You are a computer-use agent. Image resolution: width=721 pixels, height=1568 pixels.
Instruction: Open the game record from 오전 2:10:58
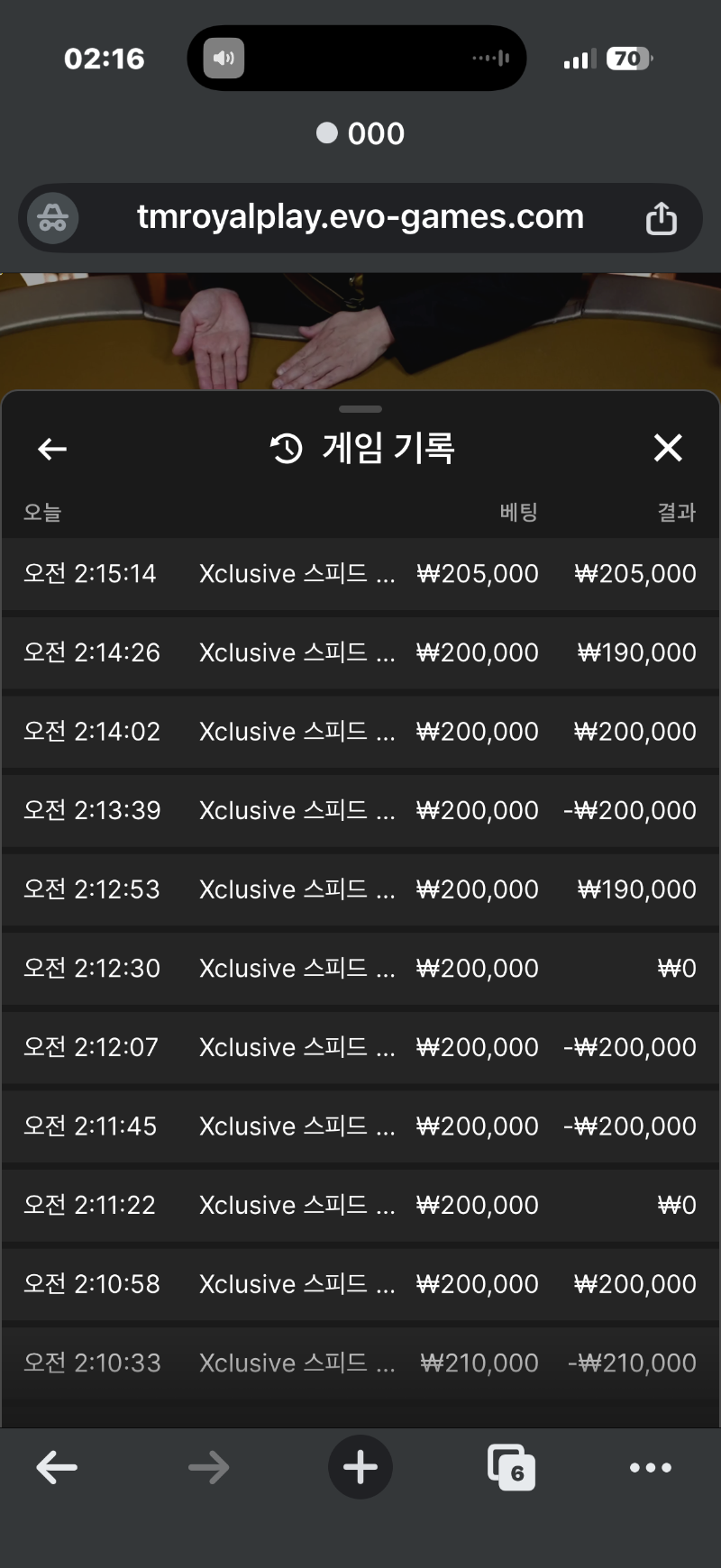360,1284
